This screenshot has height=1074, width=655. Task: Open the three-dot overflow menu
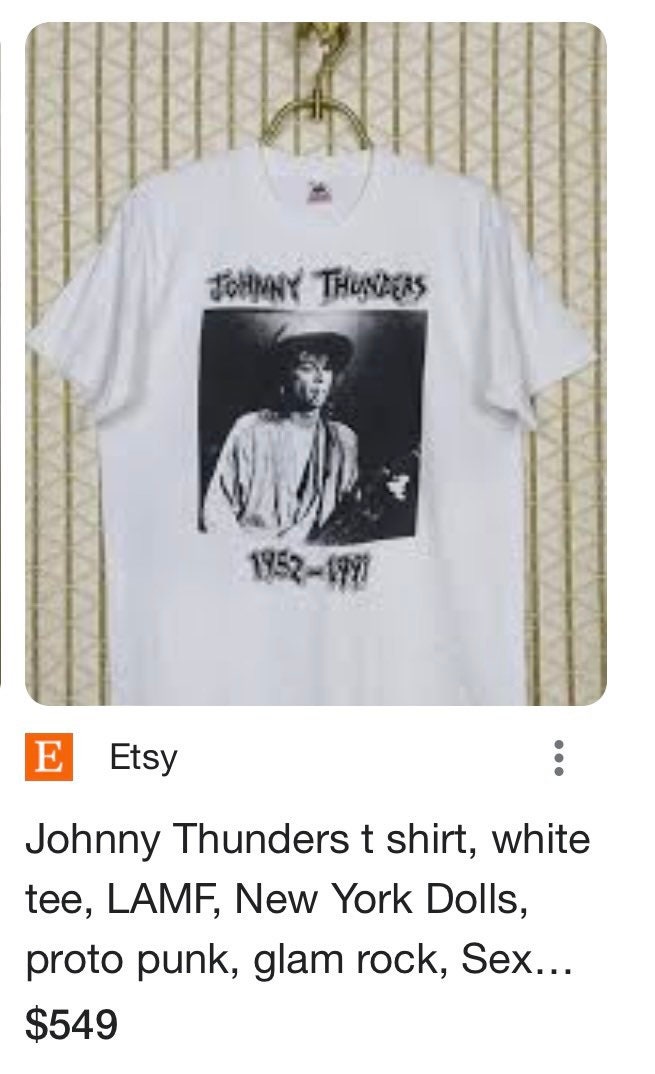(559, 758)
